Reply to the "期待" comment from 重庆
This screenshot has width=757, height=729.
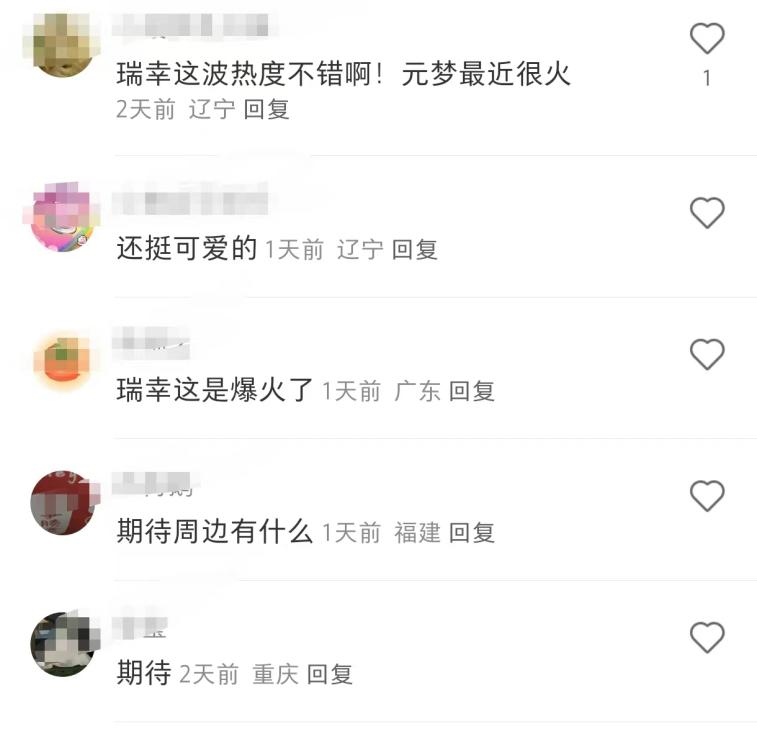point(329,675)
